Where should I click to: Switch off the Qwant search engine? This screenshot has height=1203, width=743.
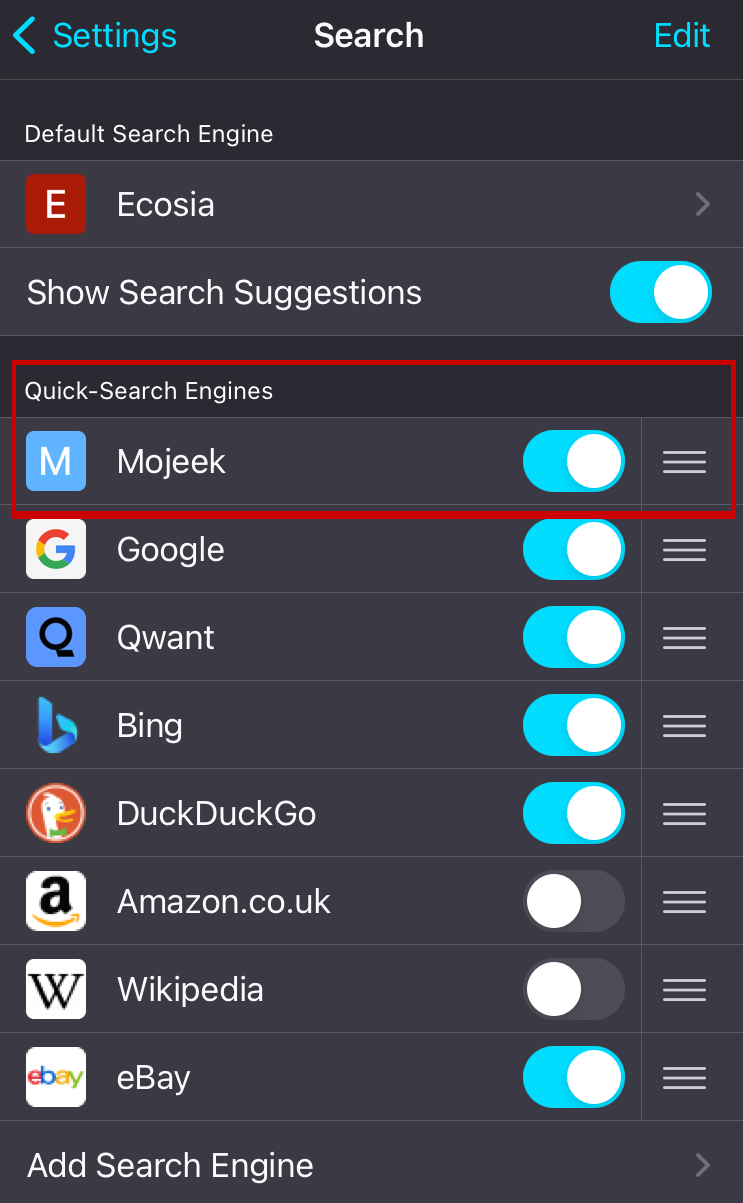[x=574, y=638]
